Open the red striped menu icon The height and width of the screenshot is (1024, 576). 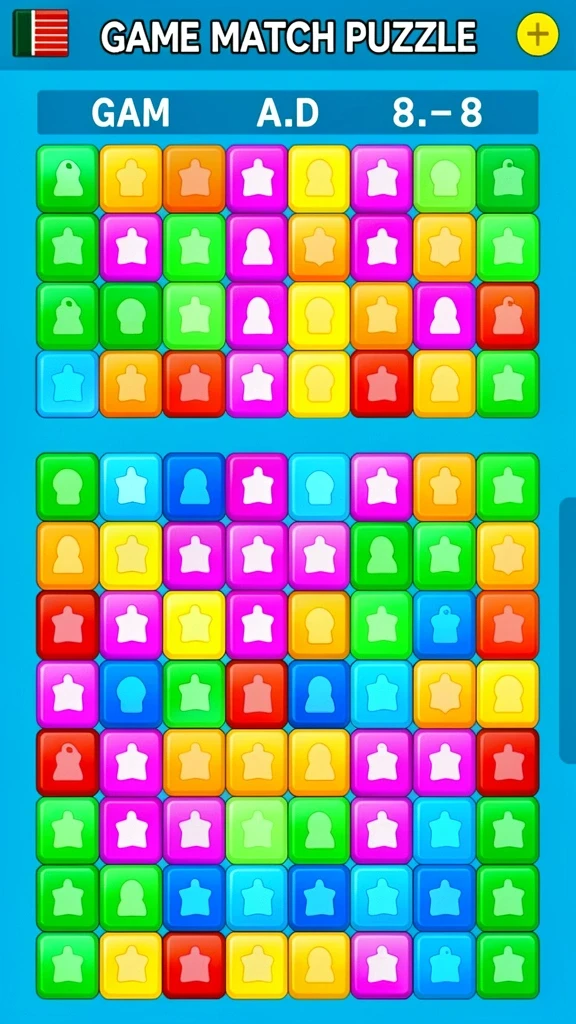[41, 33]
